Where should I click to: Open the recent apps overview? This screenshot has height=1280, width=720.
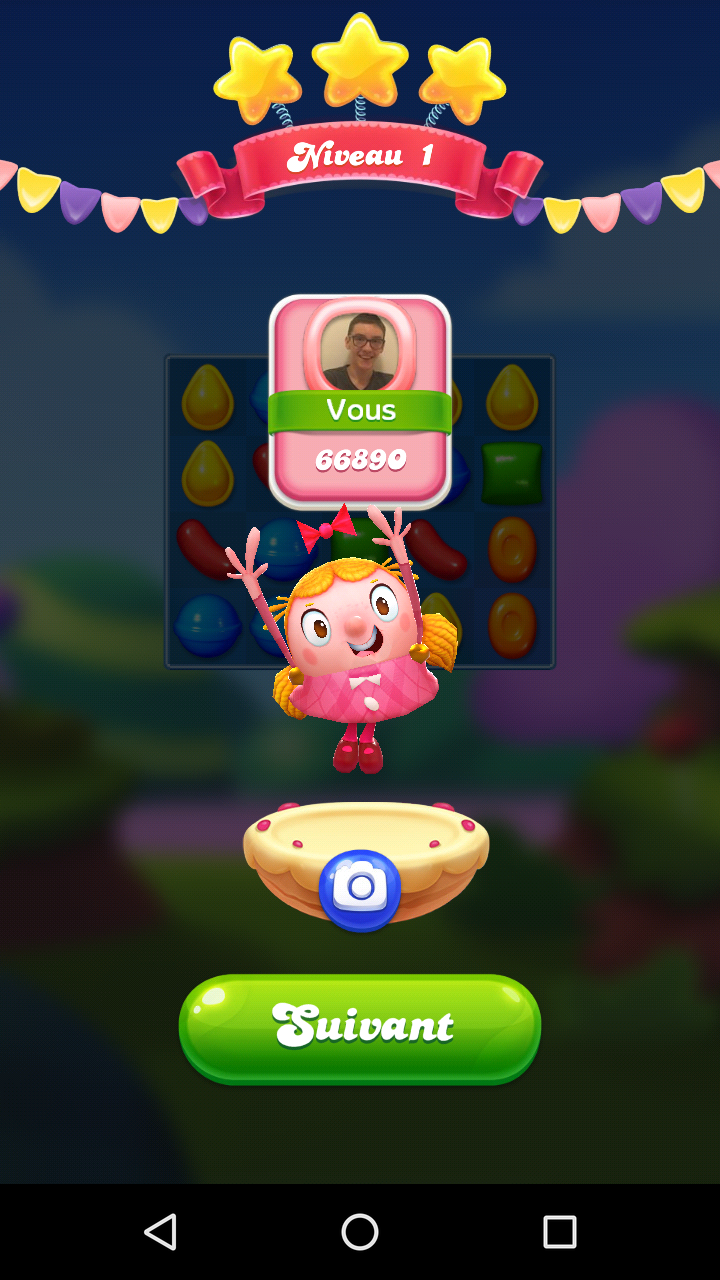click(x=560, y=1232)
